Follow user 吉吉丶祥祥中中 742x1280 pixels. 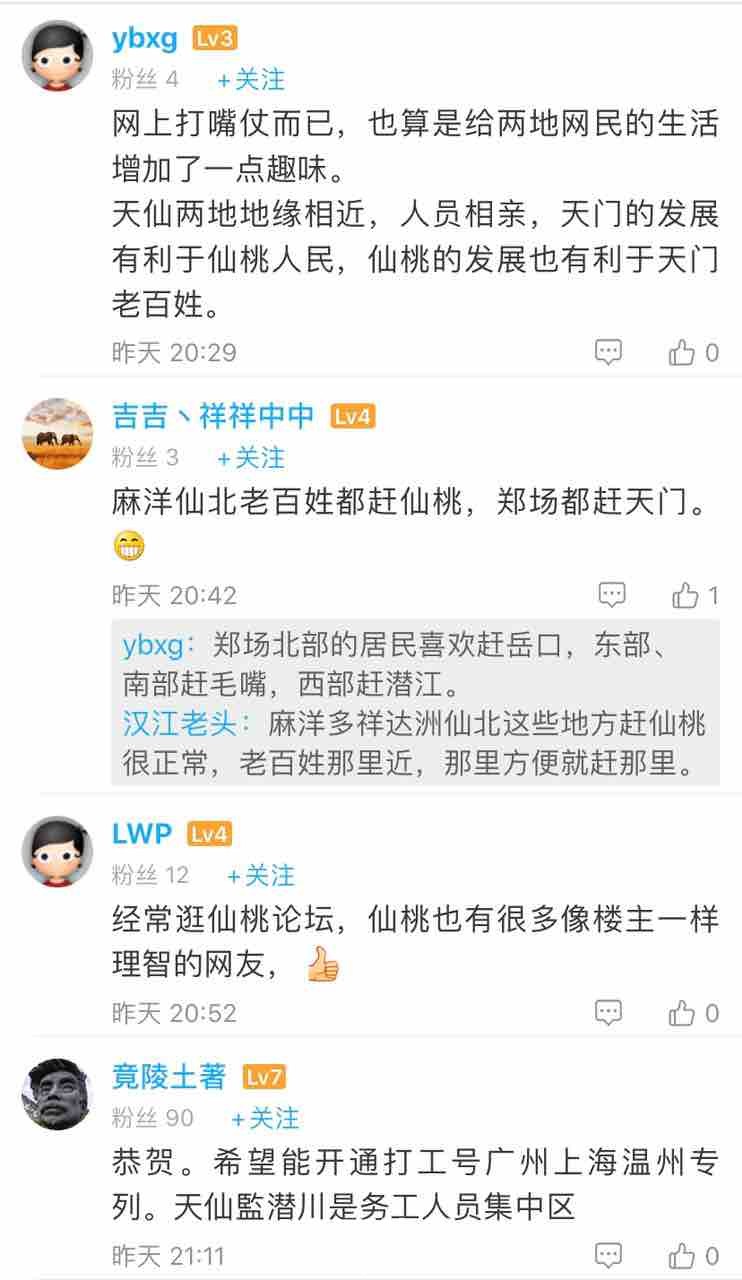(251, 458)
